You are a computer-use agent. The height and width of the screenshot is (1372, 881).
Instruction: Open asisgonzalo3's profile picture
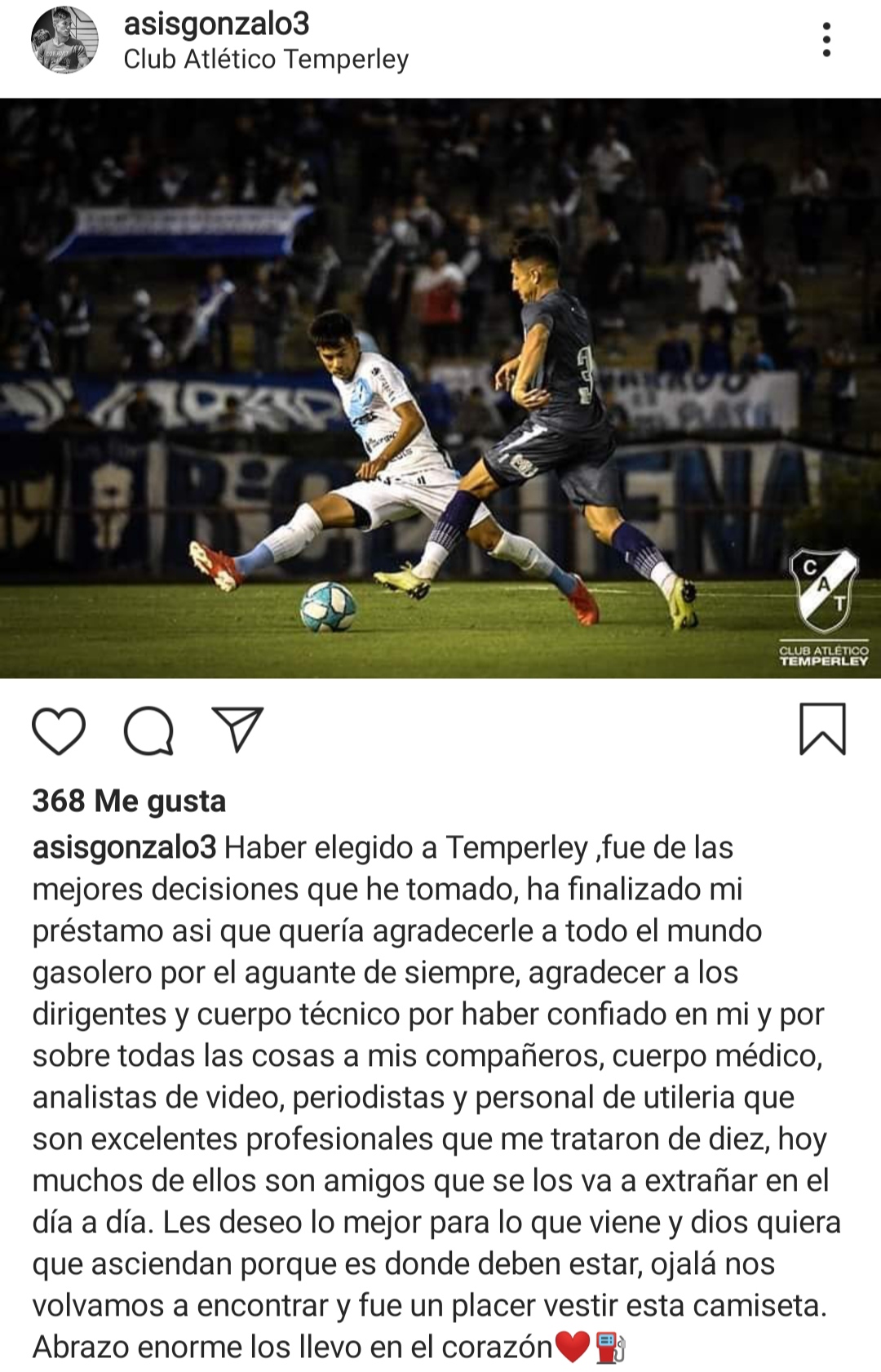[64, 39]
